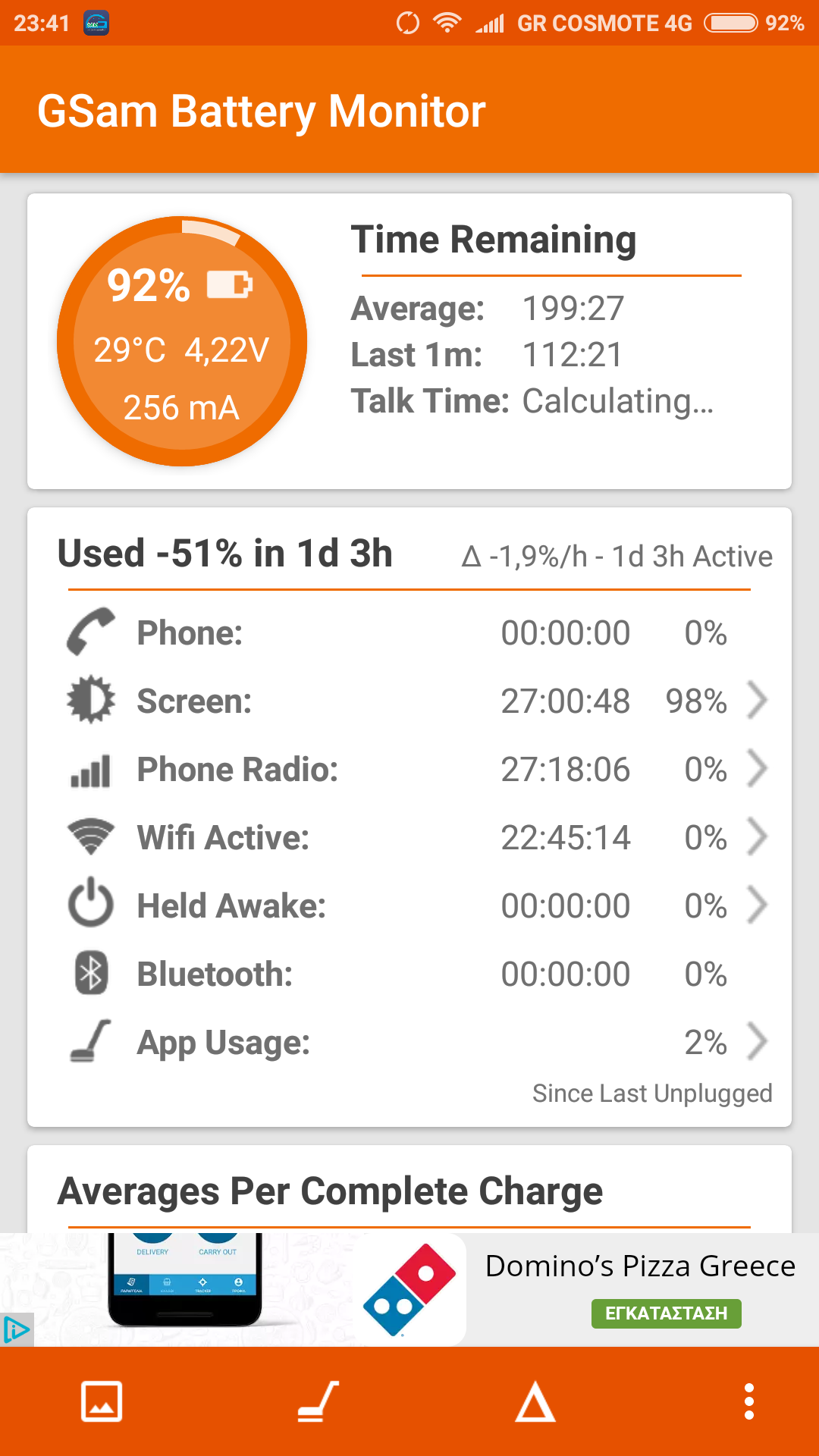Tap the green ΕΓΚΑΤΑΣΤΑΣΗ install button
This screenshot has height=1456, width=819.
666,1313
